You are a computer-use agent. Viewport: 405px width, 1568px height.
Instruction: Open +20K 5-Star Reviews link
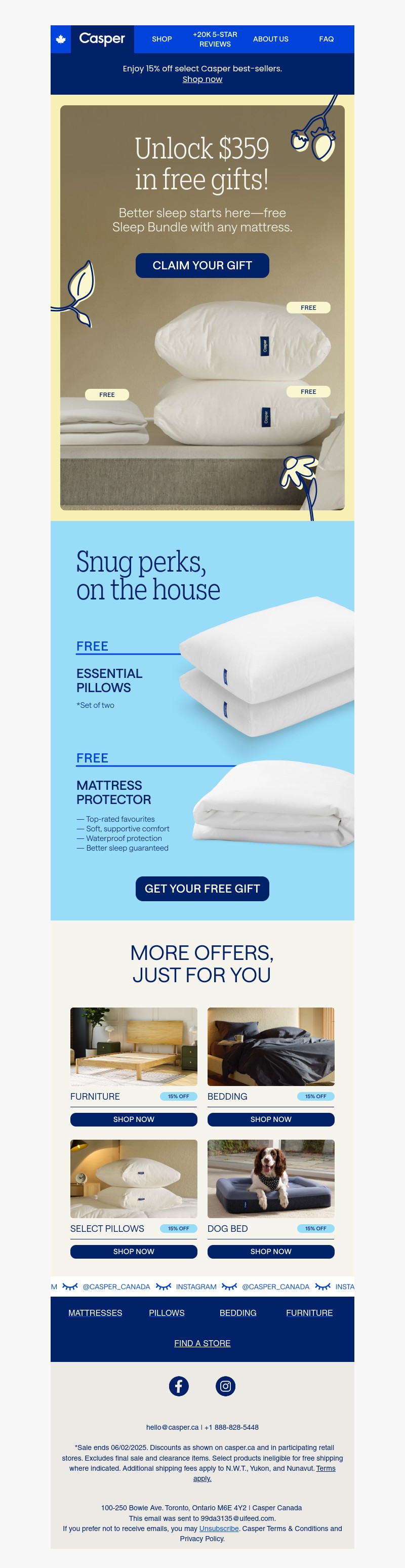(x=215, y=39)
